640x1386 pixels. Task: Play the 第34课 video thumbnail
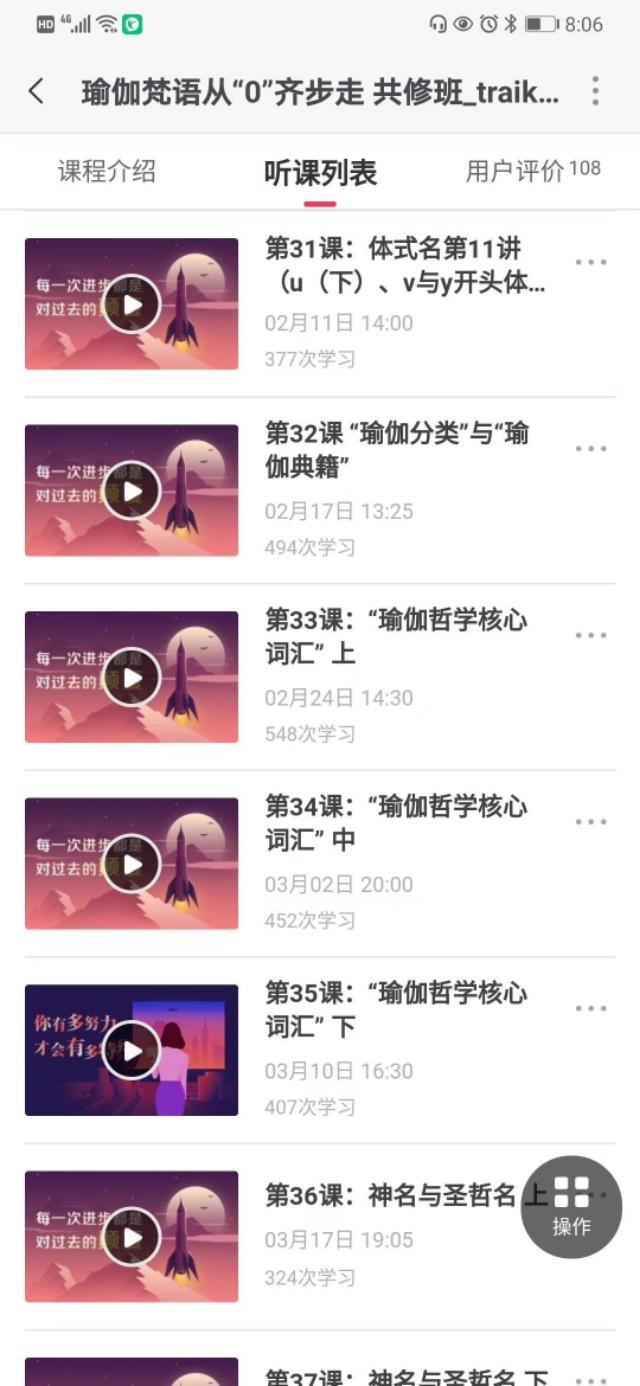(x=131, y=864)
